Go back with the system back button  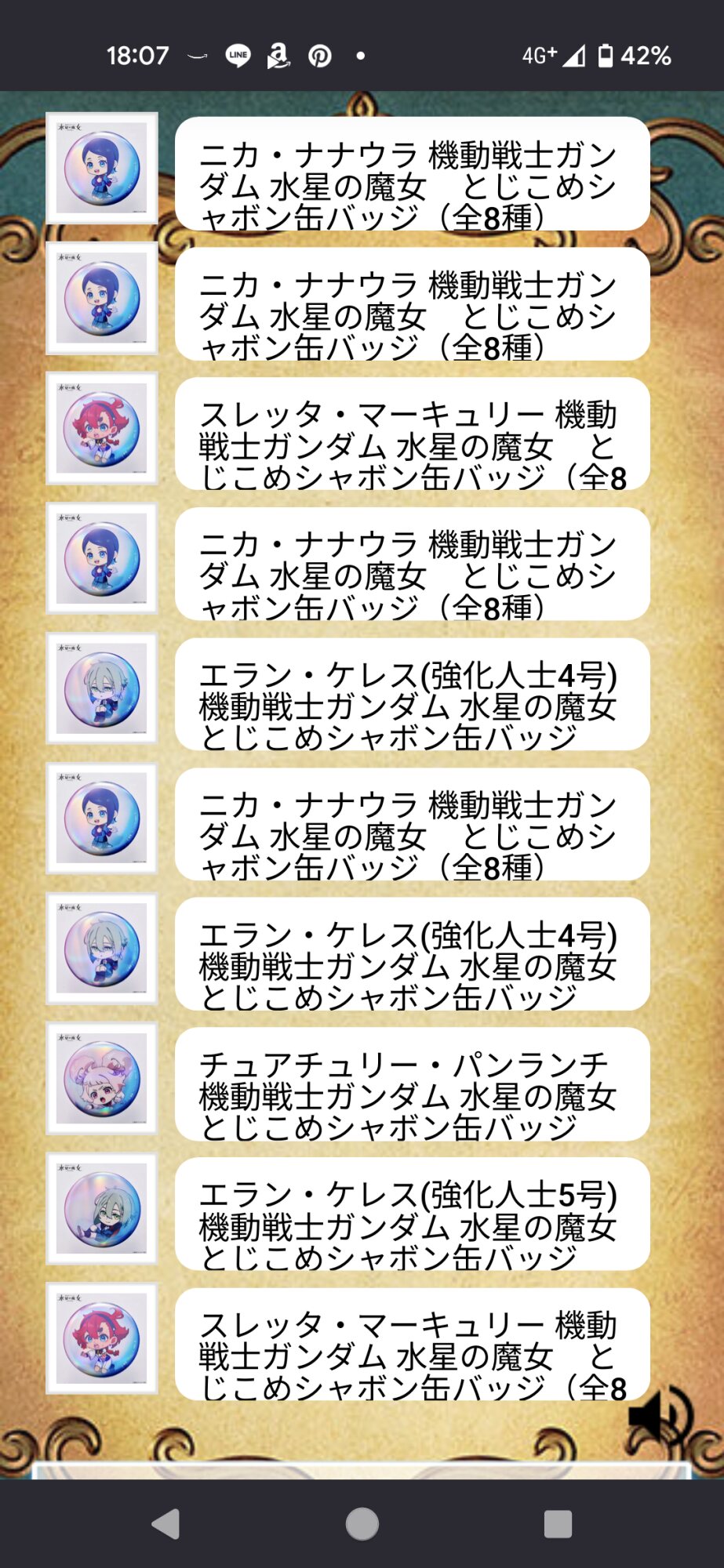[166, 1524]
